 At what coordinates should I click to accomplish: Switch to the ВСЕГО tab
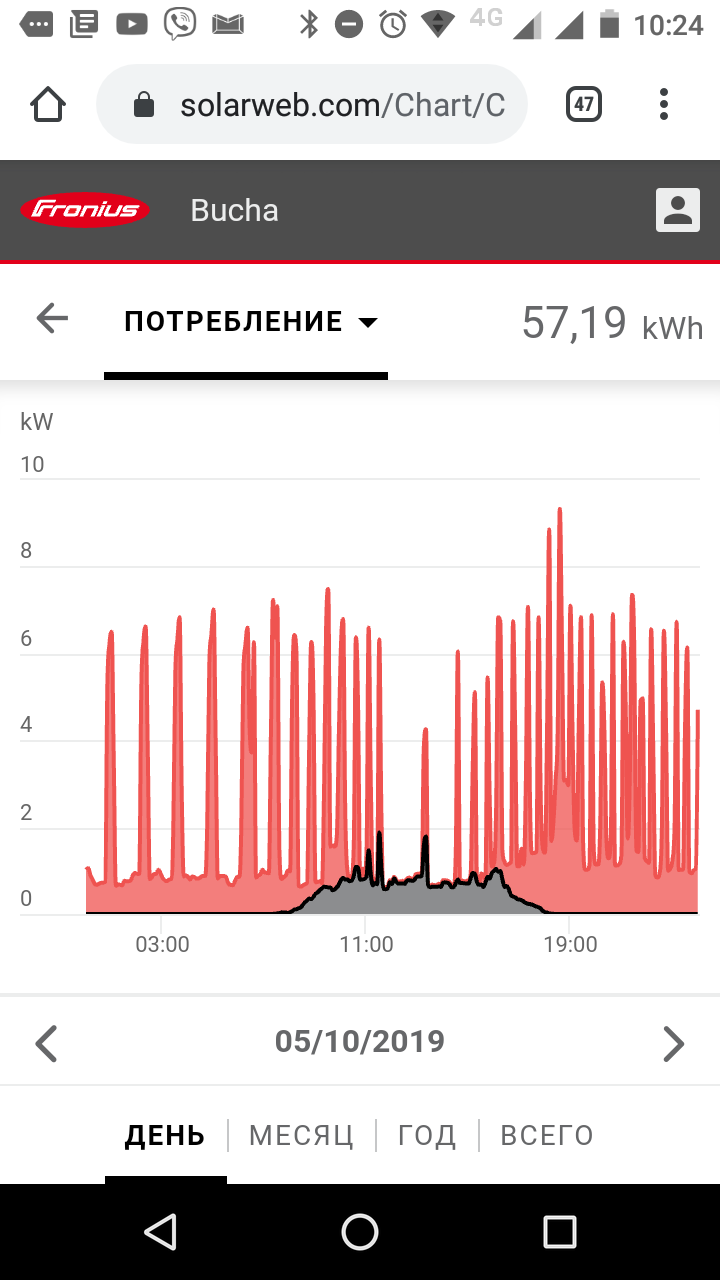point(547,1136)
